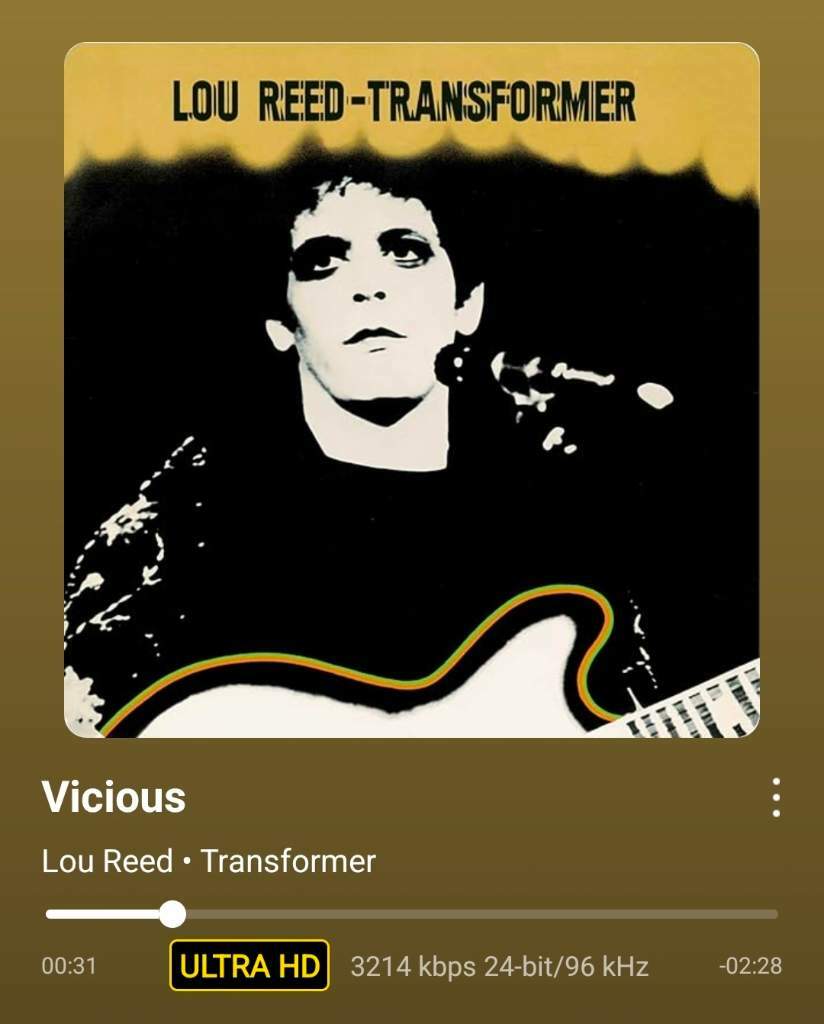The image size is (824, 1024).
Task: Tap the ULTRA HD audio quality badge
Action: coord(249,966)
